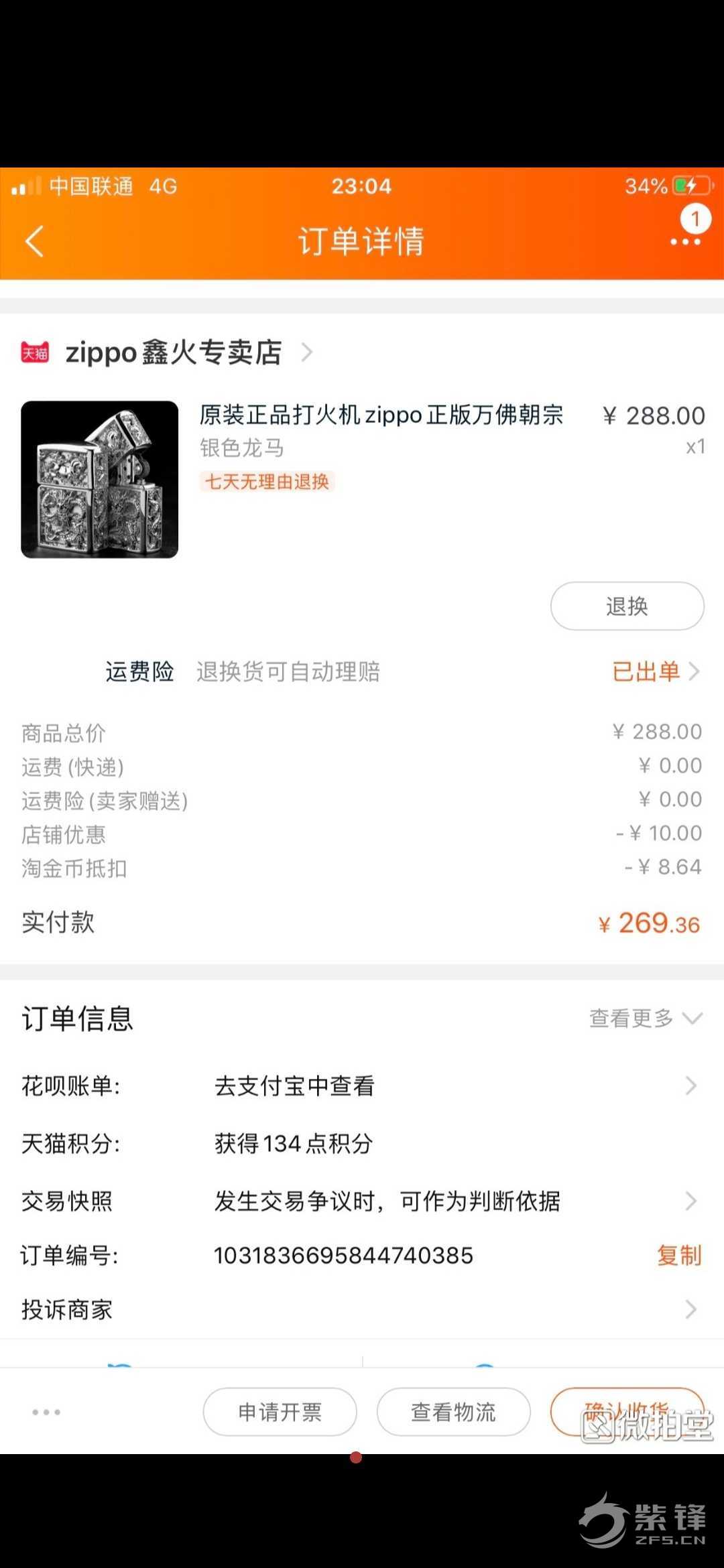Tap the 申请开票 invoice button
The height and width of the screenshot is (1568, 724).
(x=280, y=1412)
